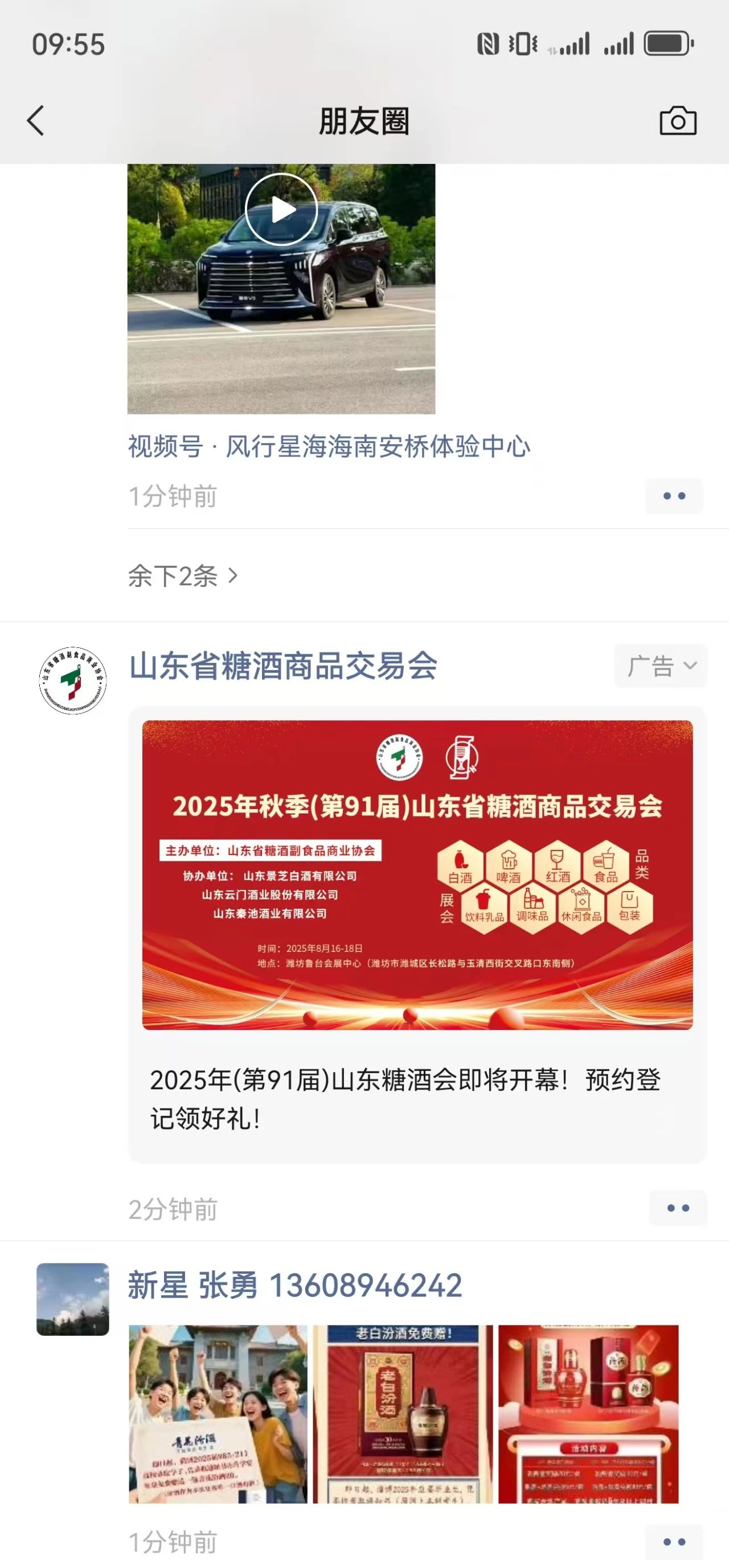Screen dimensions: 729x1568
Task: Open the 山东省糖酒商品交易会 profile name
Action: [283, 666]
